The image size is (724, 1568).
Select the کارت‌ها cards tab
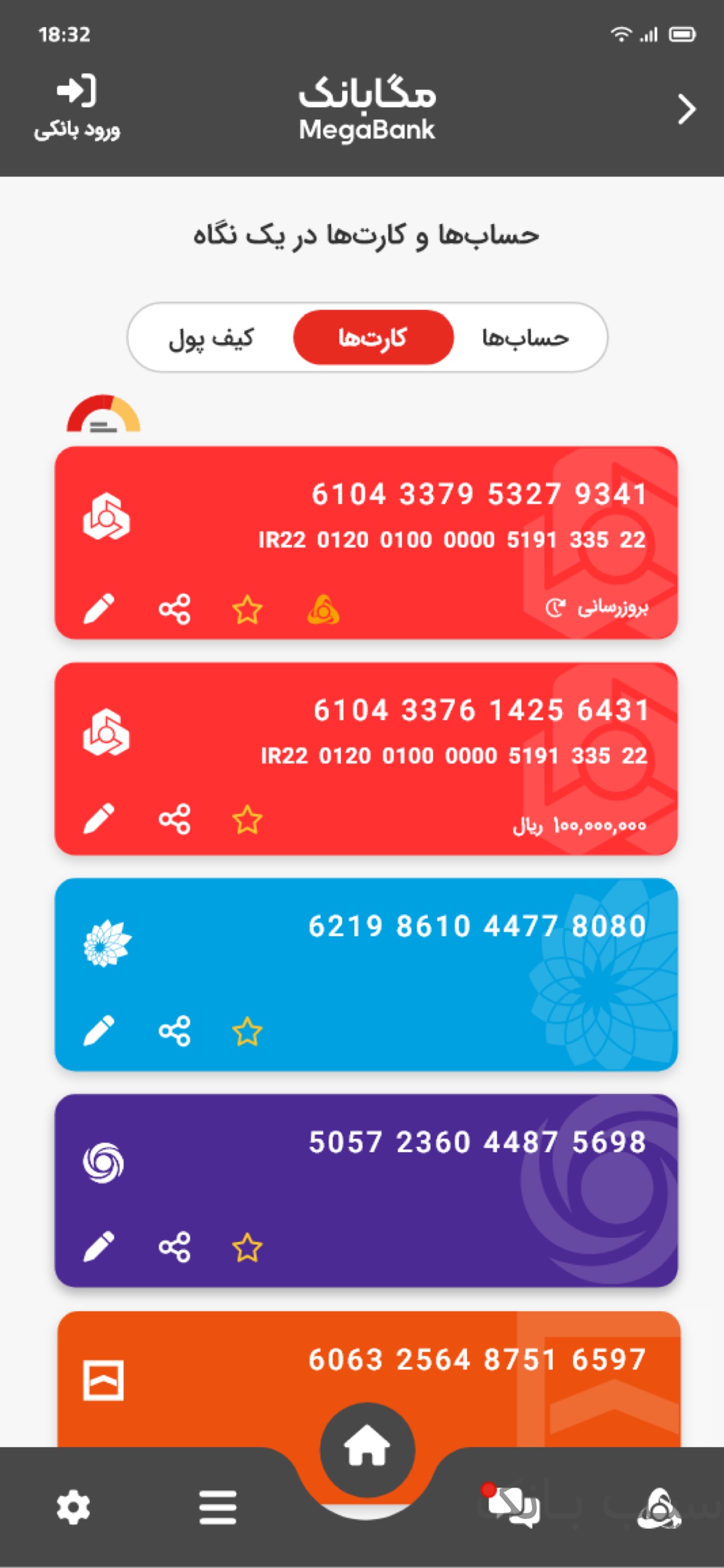[x=373, y=338]
